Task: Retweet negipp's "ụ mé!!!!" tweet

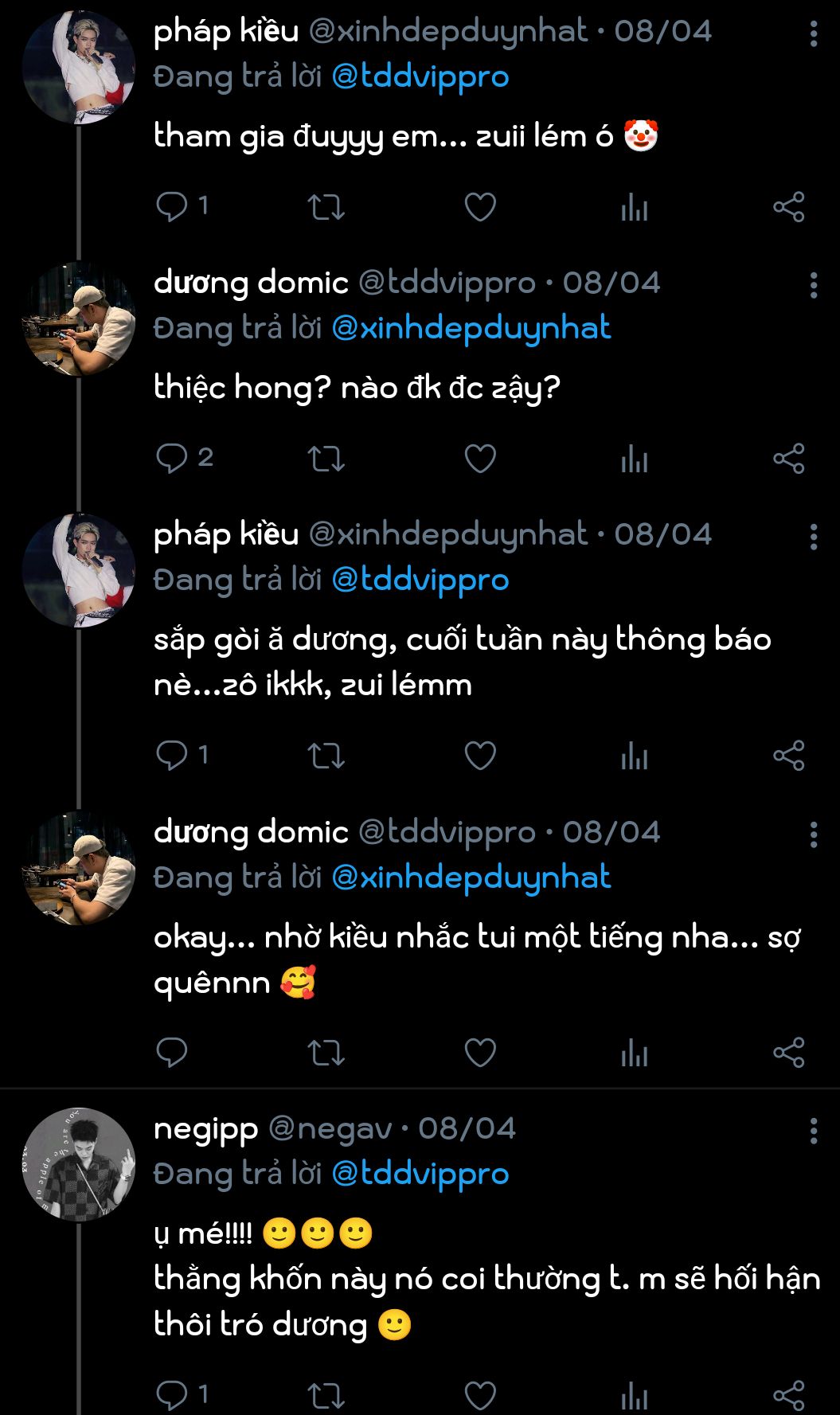Action: coord(326,1395)
